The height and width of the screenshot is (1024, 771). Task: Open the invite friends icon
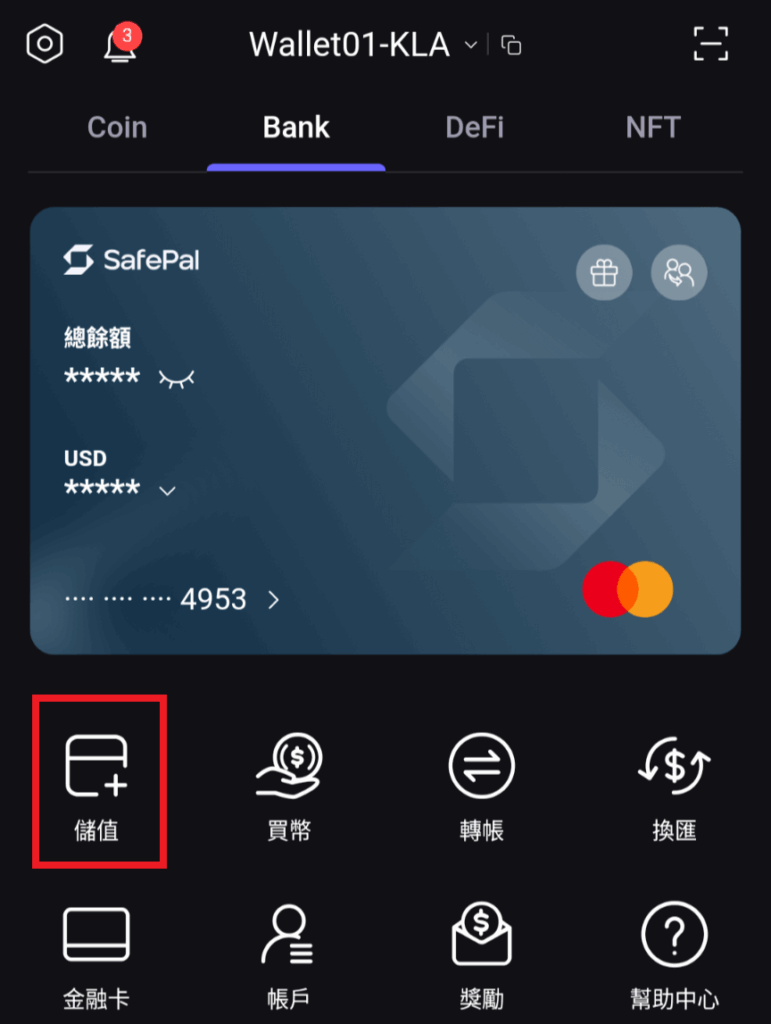pyautogui.click(x=679, y=271)
